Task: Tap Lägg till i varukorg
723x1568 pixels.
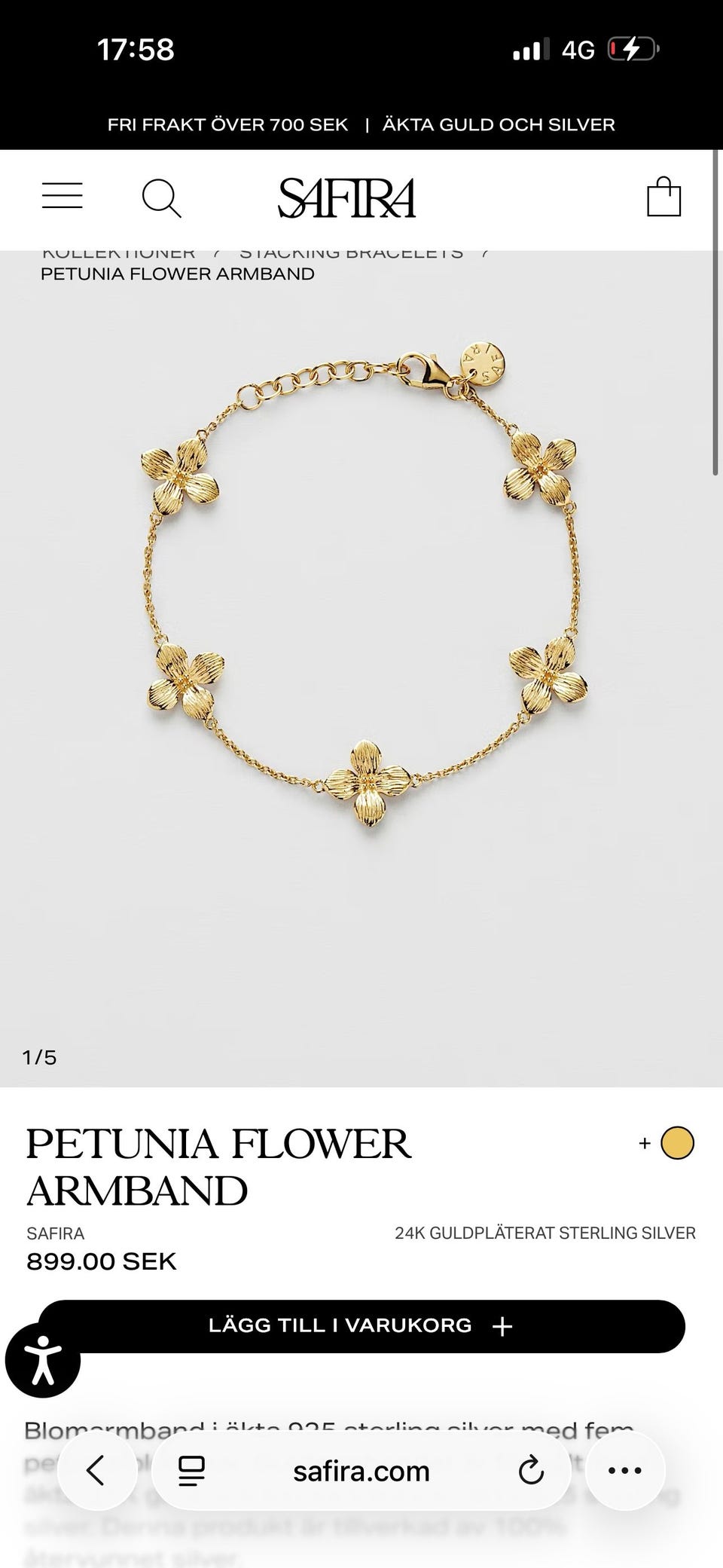Action: (361, 1326)
